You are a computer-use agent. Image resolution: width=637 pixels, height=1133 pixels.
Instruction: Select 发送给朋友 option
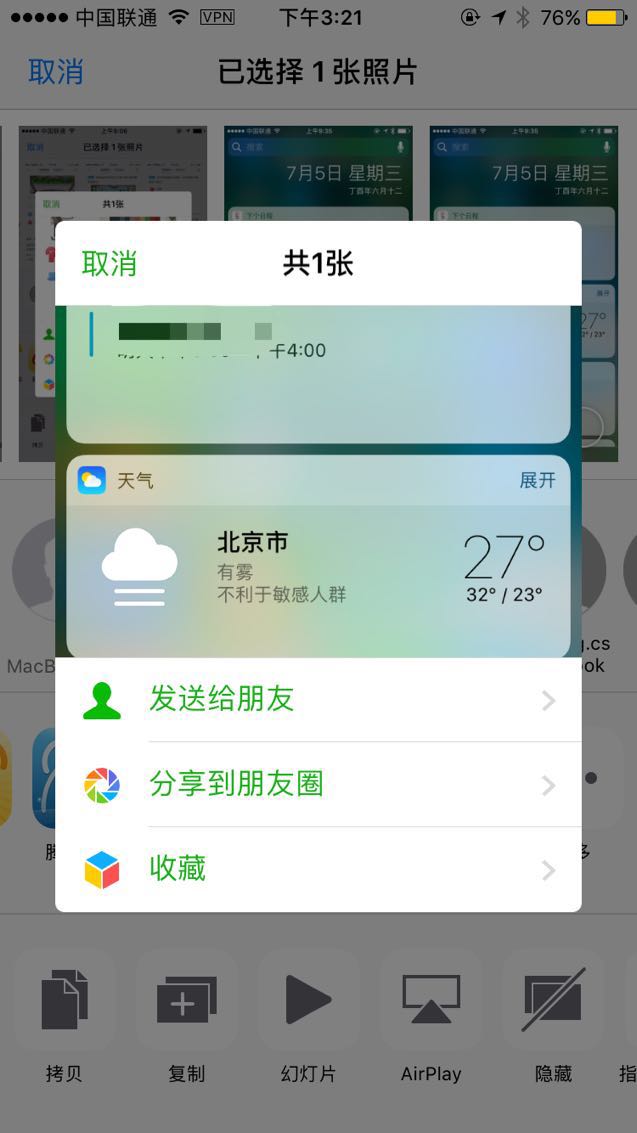tap(318, 700)
